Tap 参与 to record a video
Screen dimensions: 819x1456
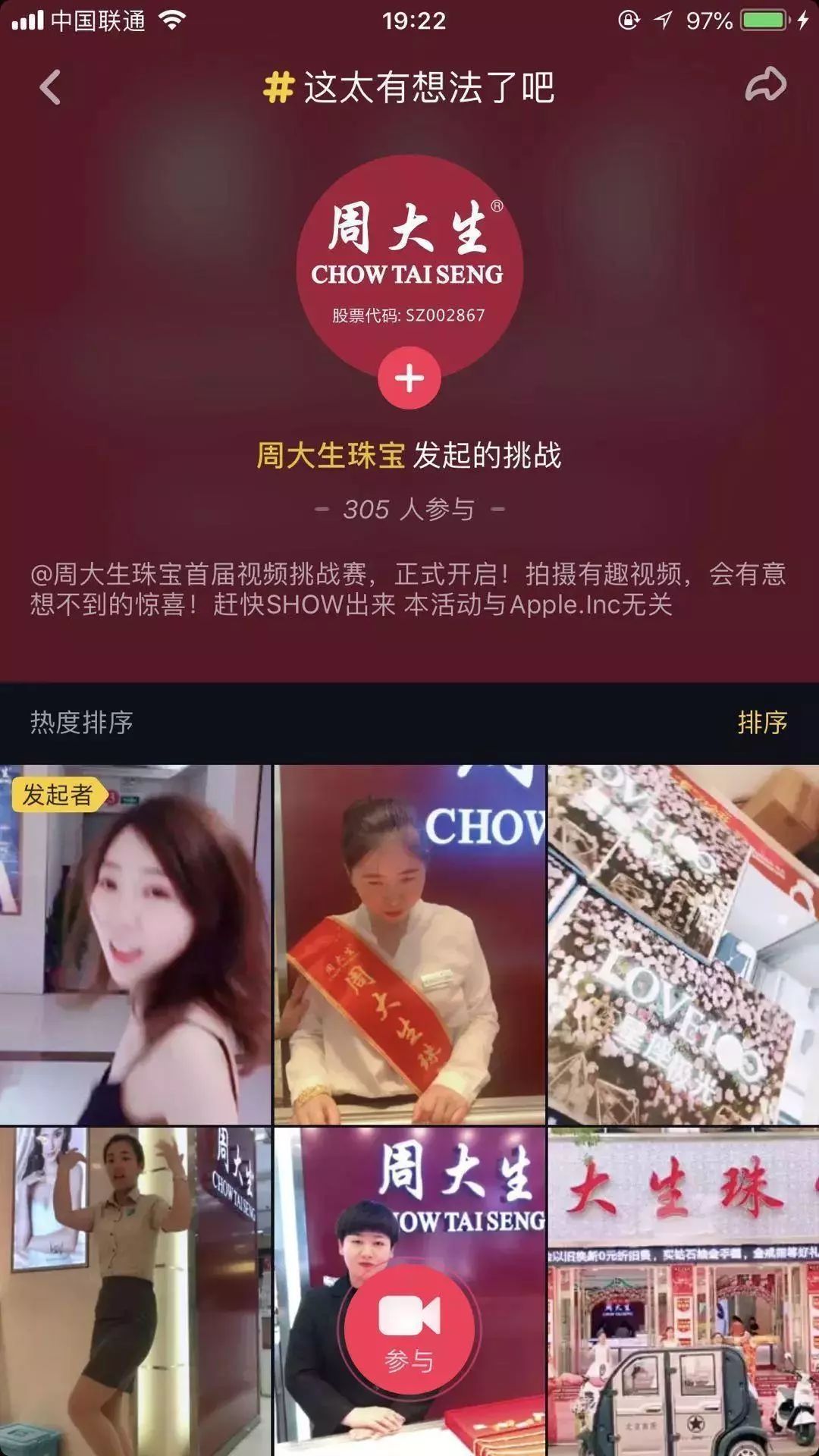409,1331
